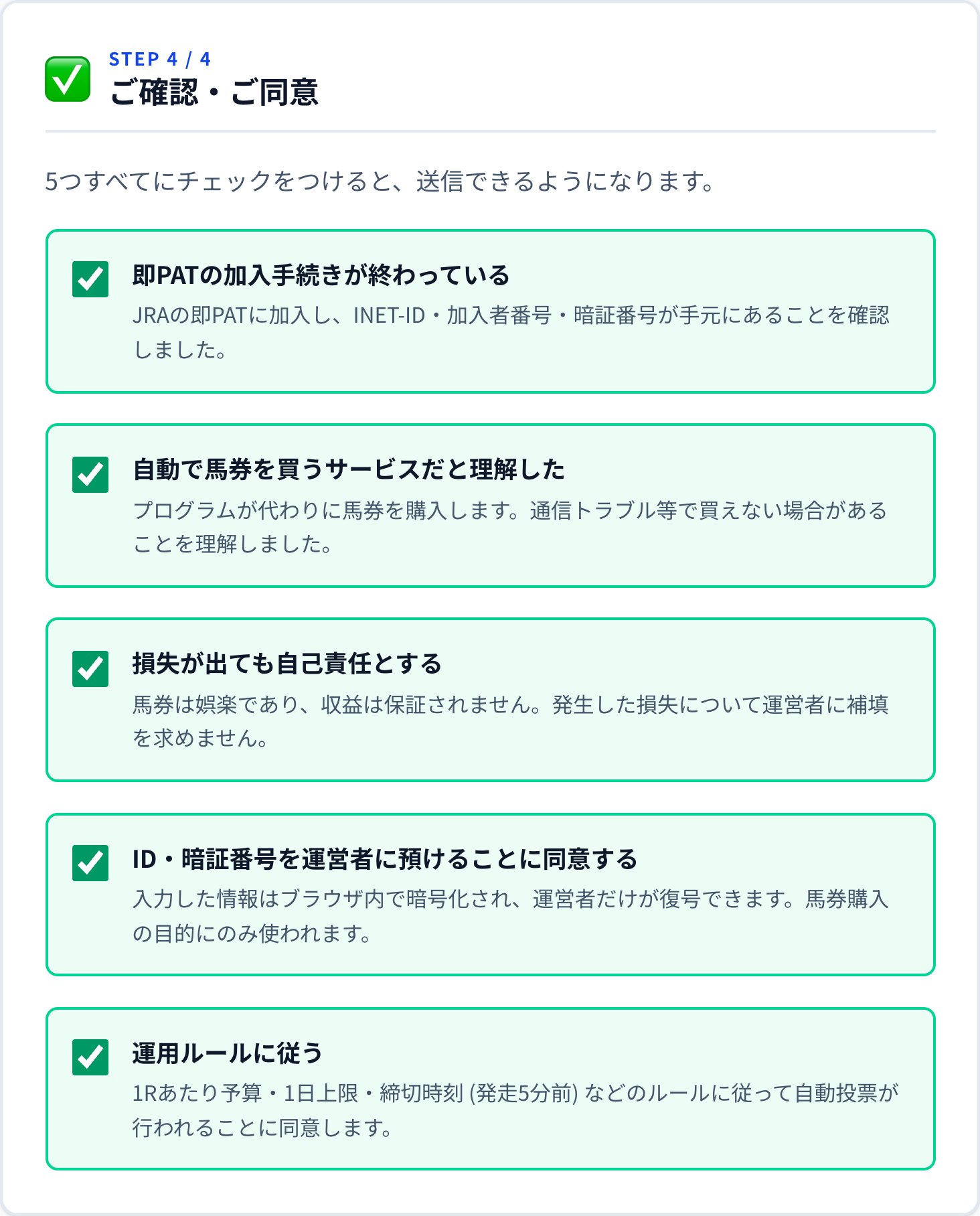Uncheck 損失が出ても自己責任とする

click(90, 669)
